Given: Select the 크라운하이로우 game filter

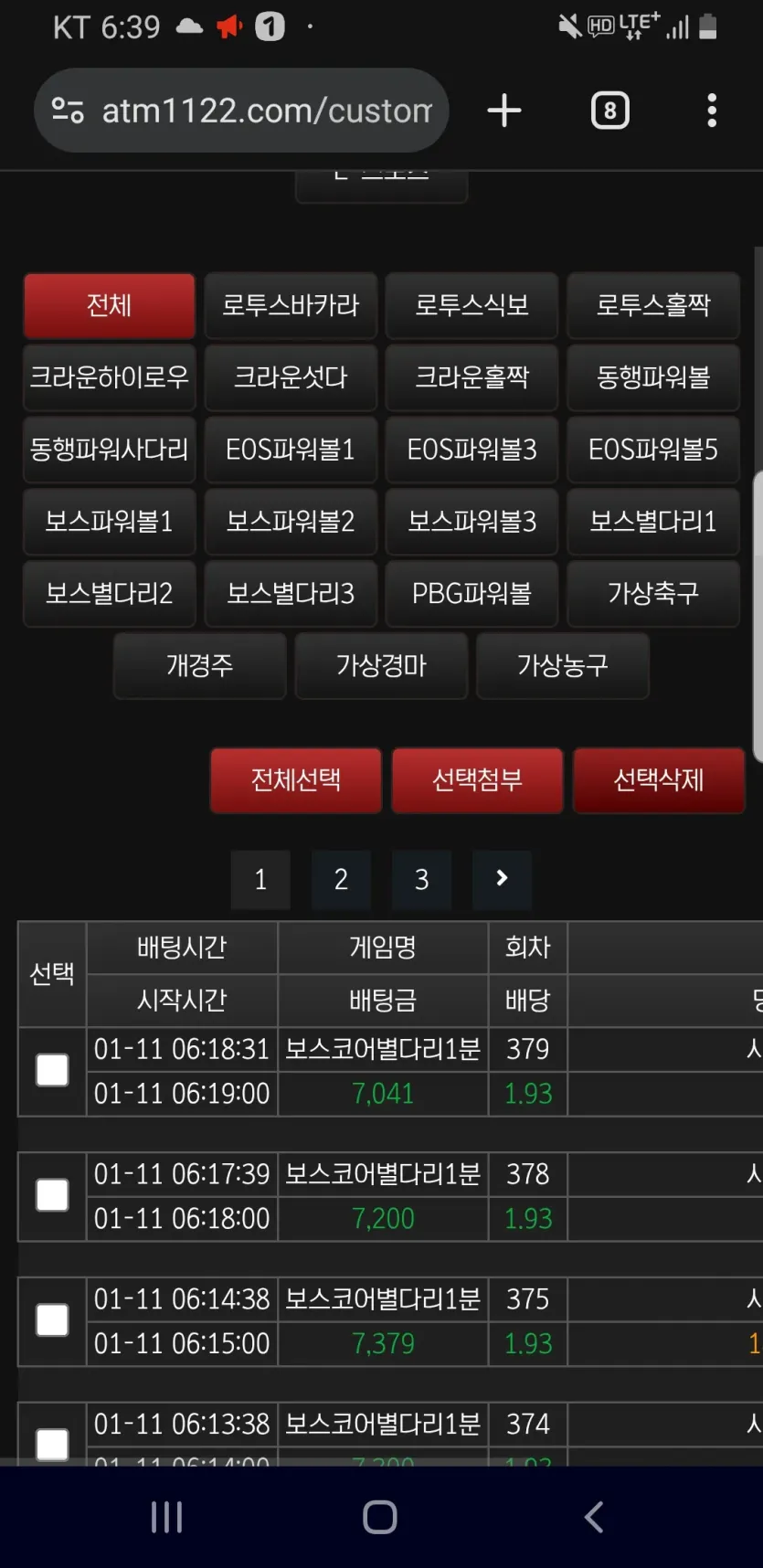Looking at the screenshot, I should click(x=110, y=377).
